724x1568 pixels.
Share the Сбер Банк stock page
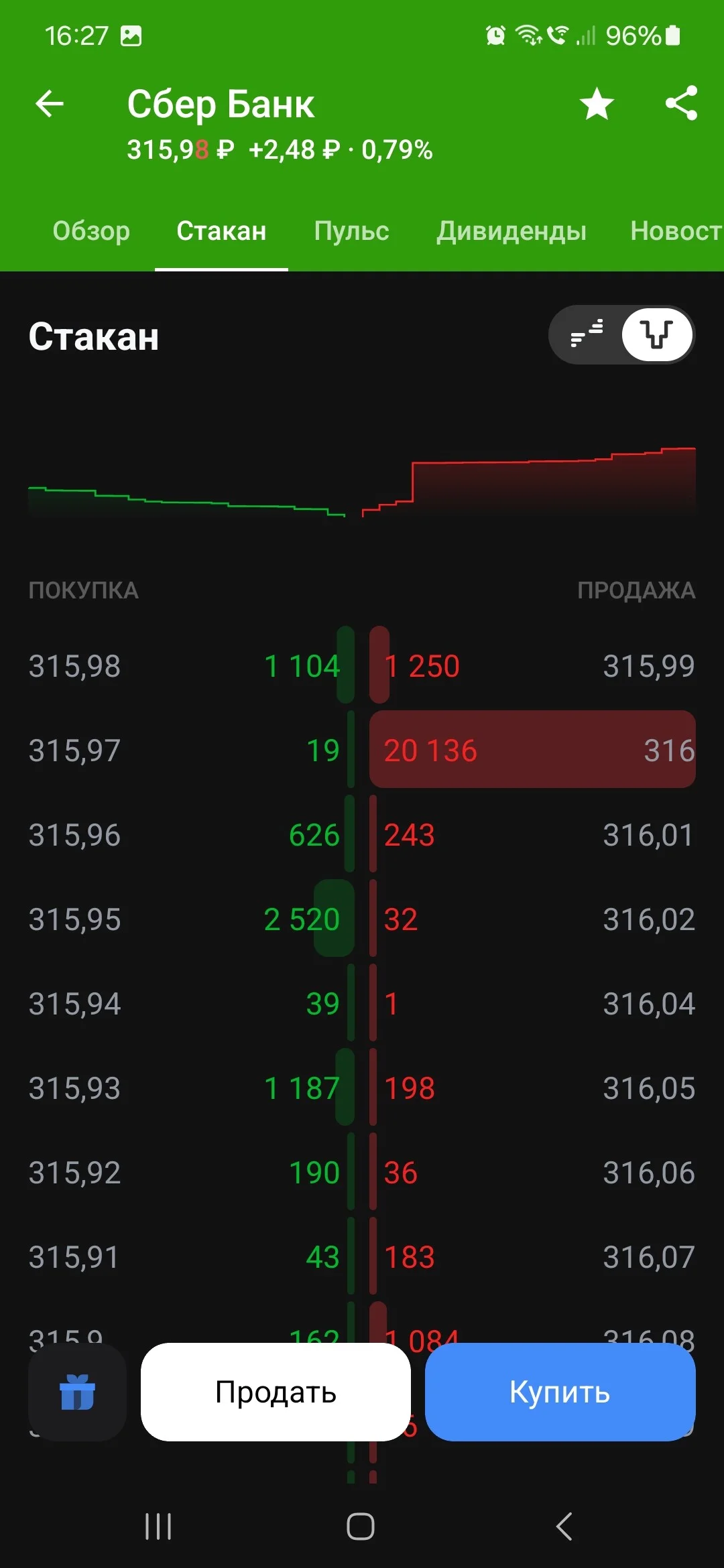(681, 103)
